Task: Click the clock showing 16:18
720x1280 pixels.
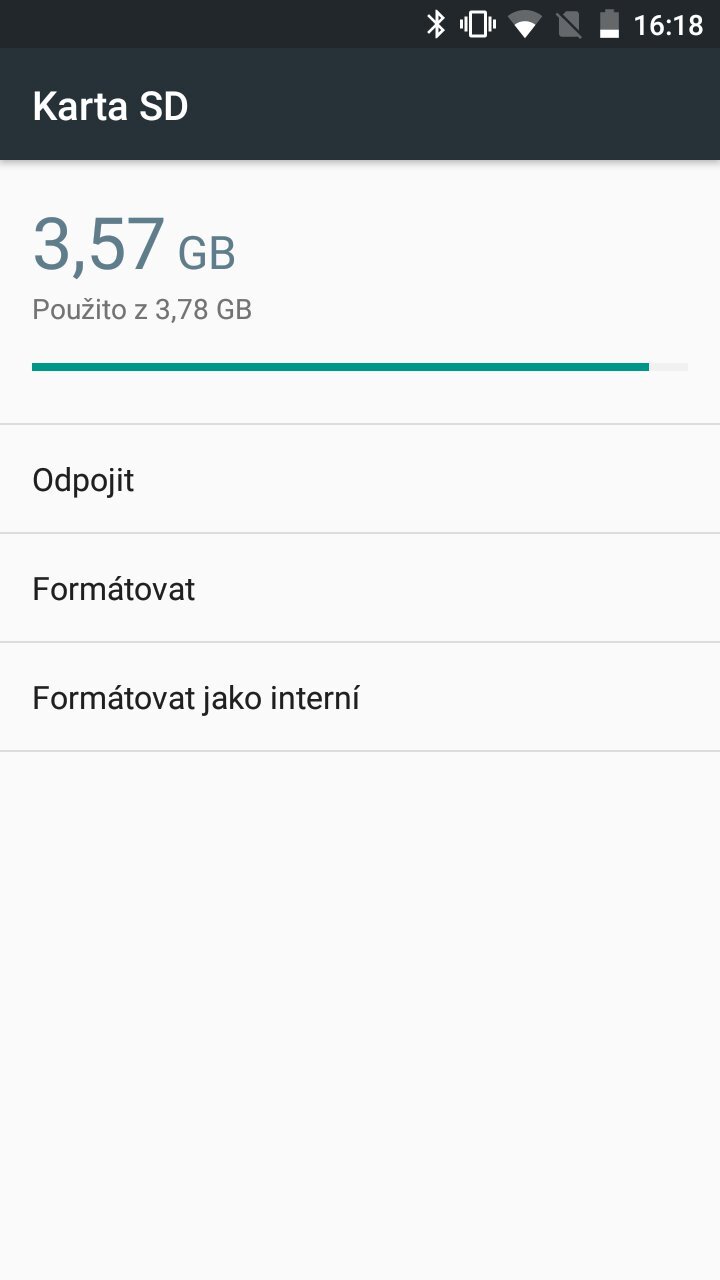Action: [666, 23]
